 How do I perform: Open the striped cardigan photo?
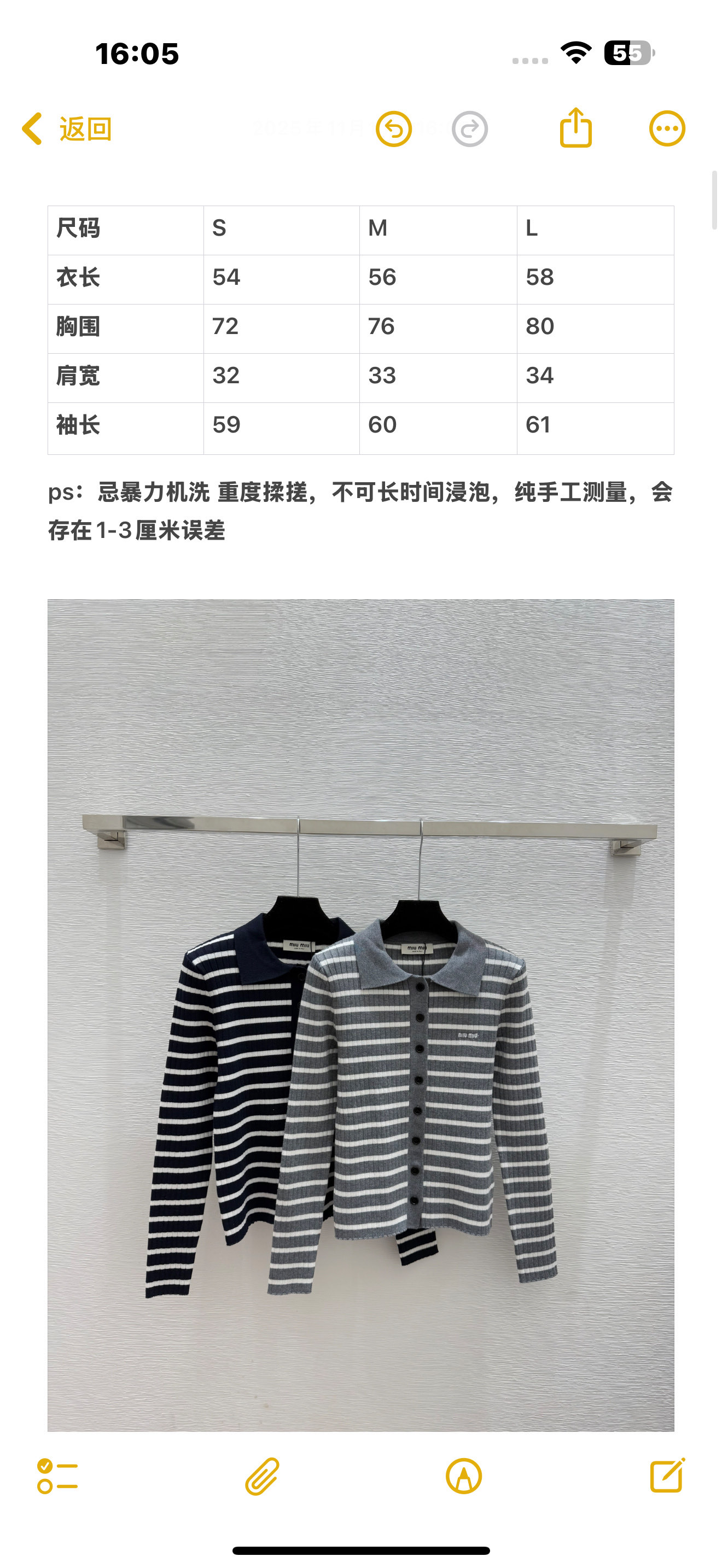point(360,1014)
